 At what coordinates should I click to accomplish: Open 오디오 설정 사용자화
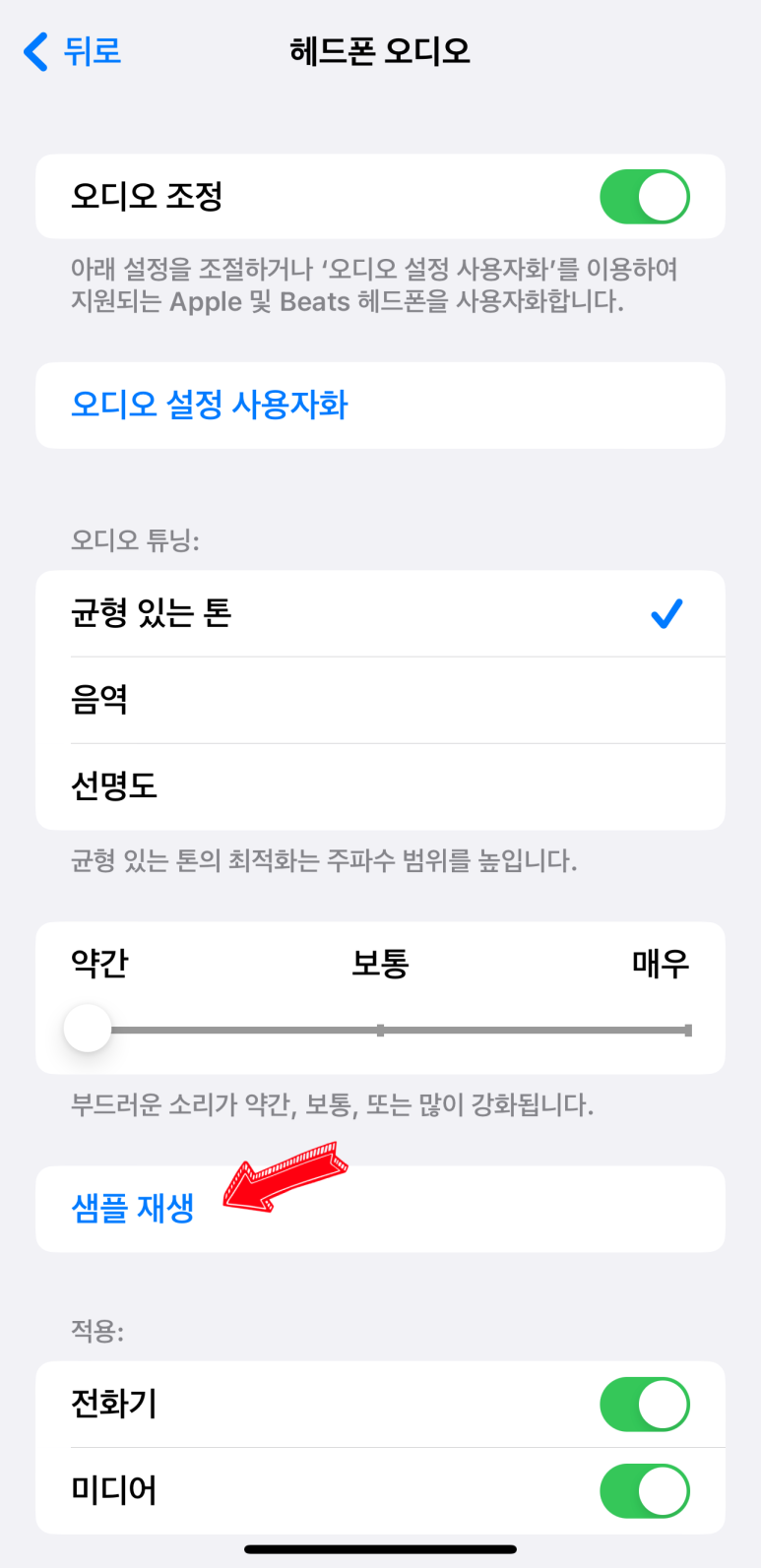[210, 406]
